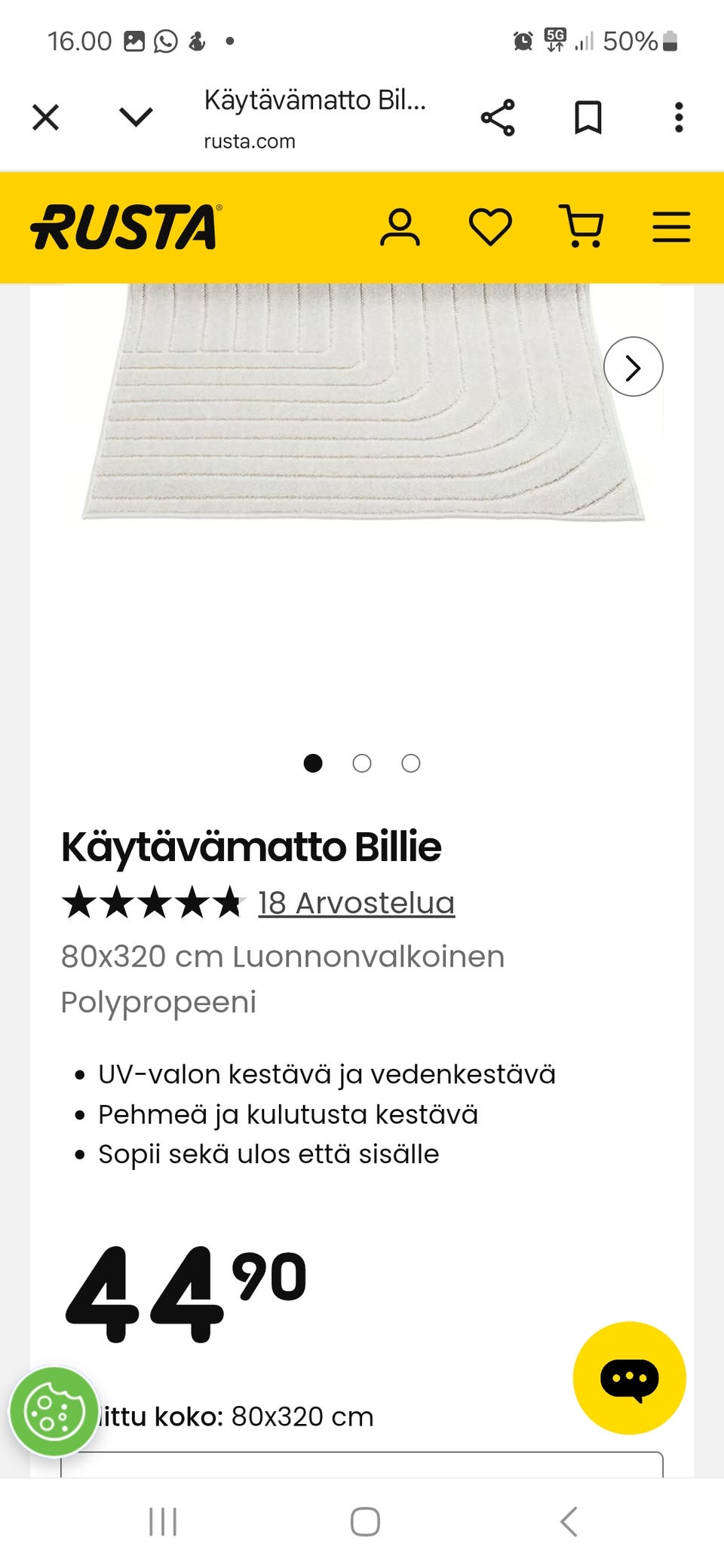The height and width of the screenshot is (1568, 724).
Task: Open the chat bubble in the corner
Action: click(631, 1378)
